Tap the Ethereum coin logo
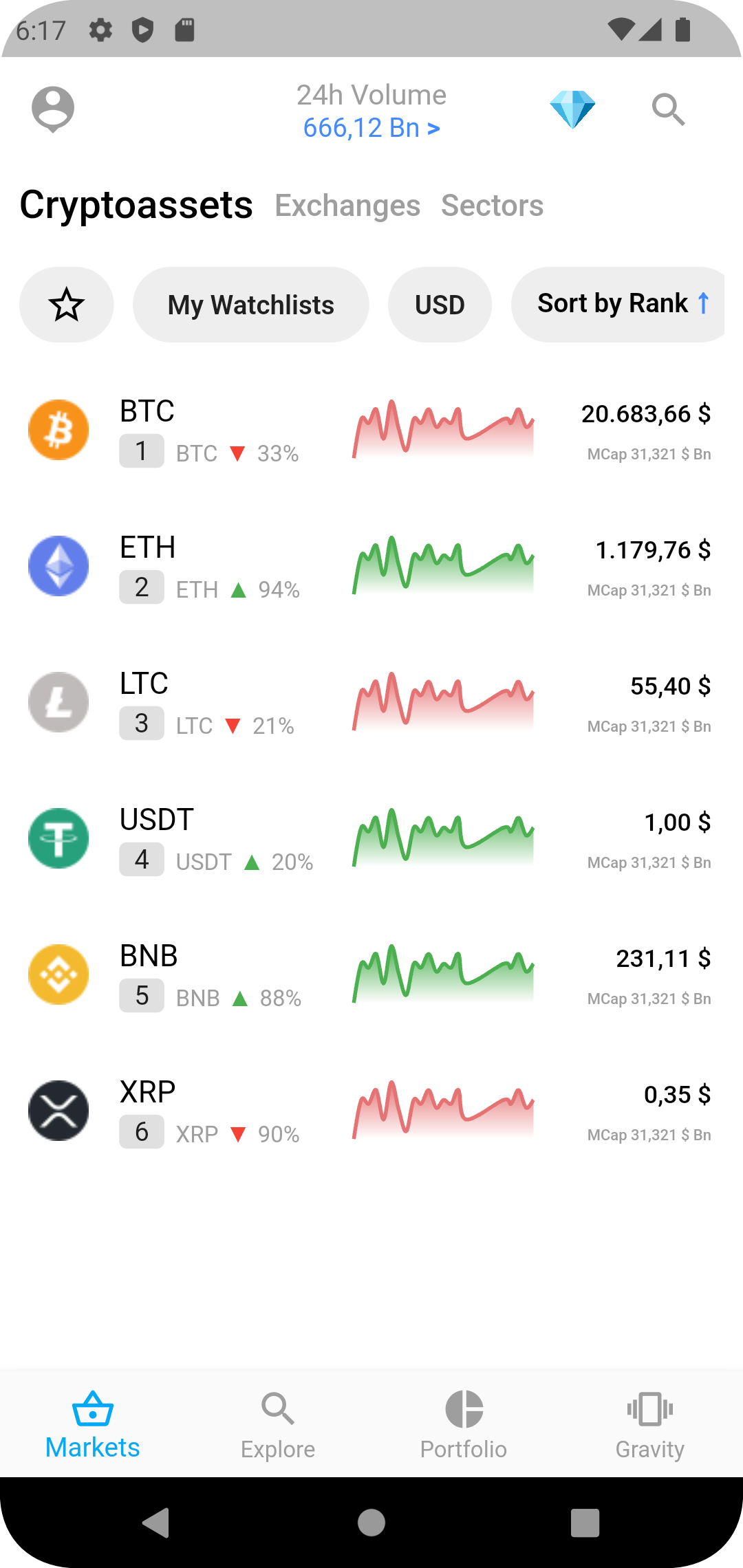The height and width of the screenshot is (1568, 743). coord(58,565)
